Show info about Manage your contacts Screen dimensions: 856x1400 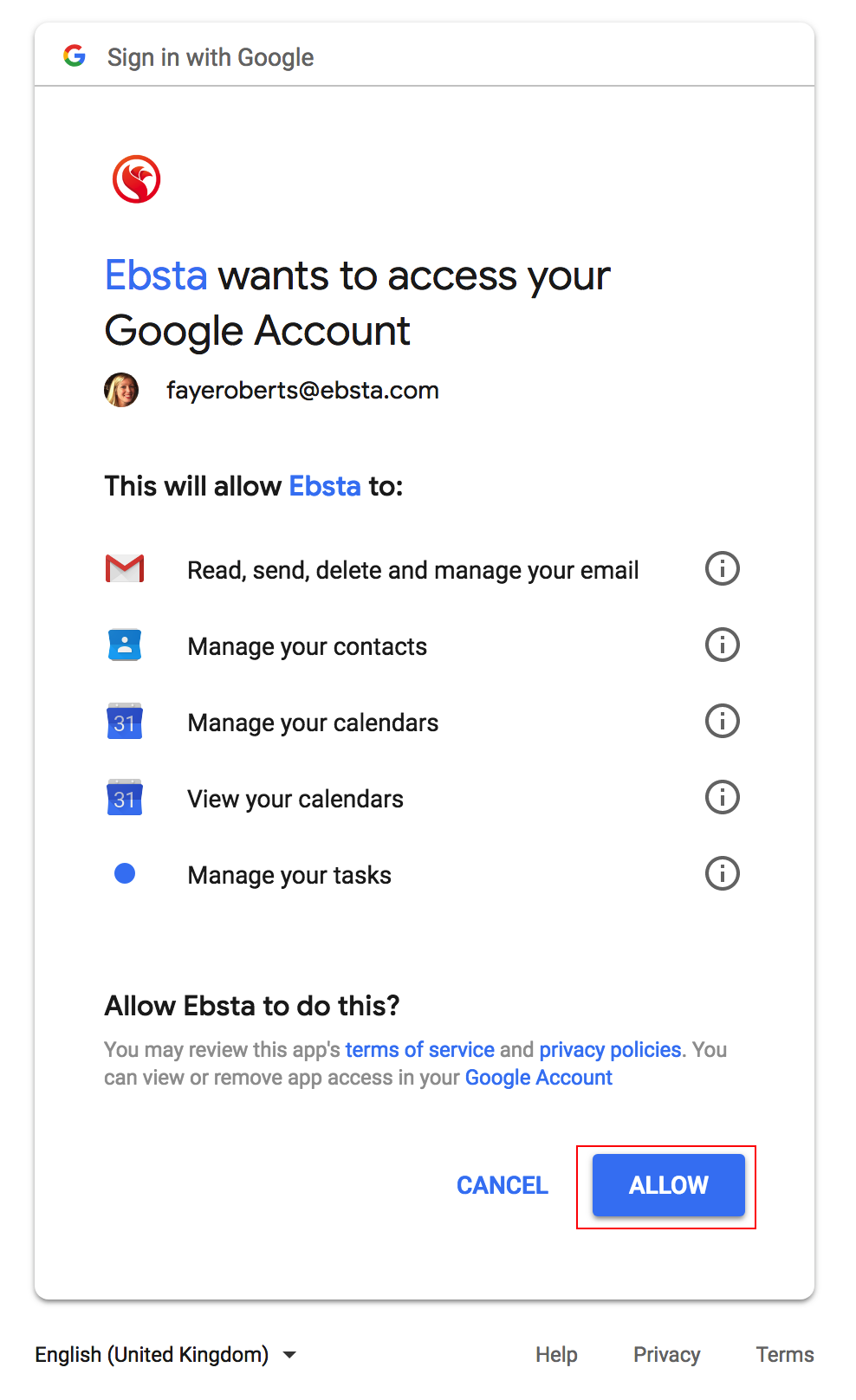tap(722, 645)
